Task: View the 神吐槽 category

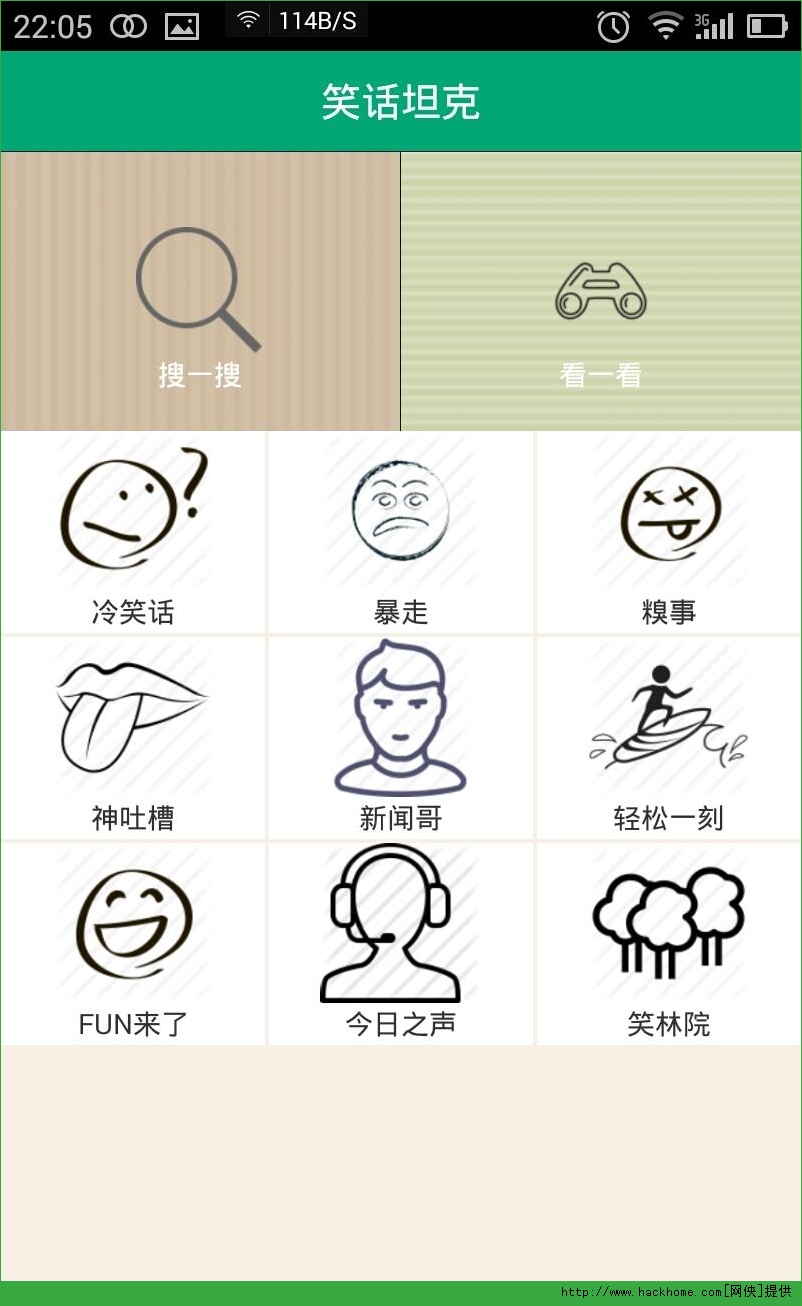Action: (133, 738)
